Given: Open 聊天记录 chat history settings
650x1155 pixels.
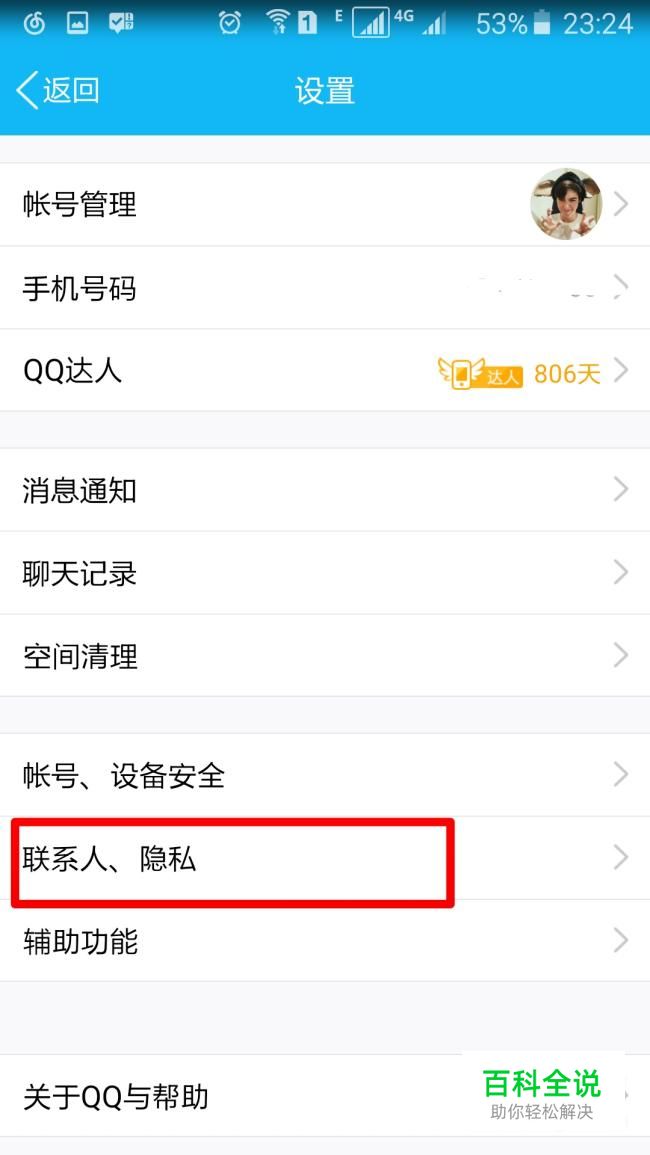Looking at the screenshot, I should (x=325, y=573).
